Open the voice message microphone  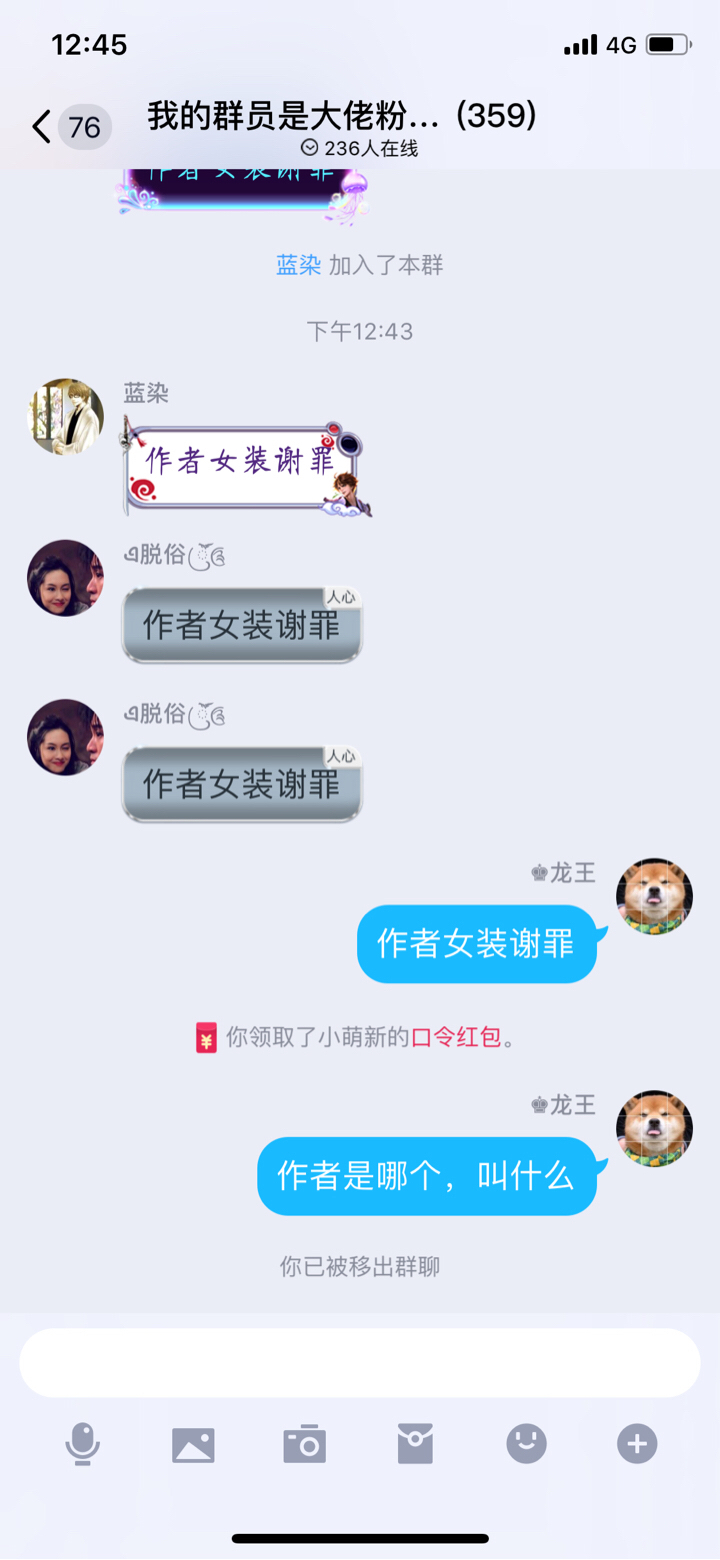tap(83, 1444)
